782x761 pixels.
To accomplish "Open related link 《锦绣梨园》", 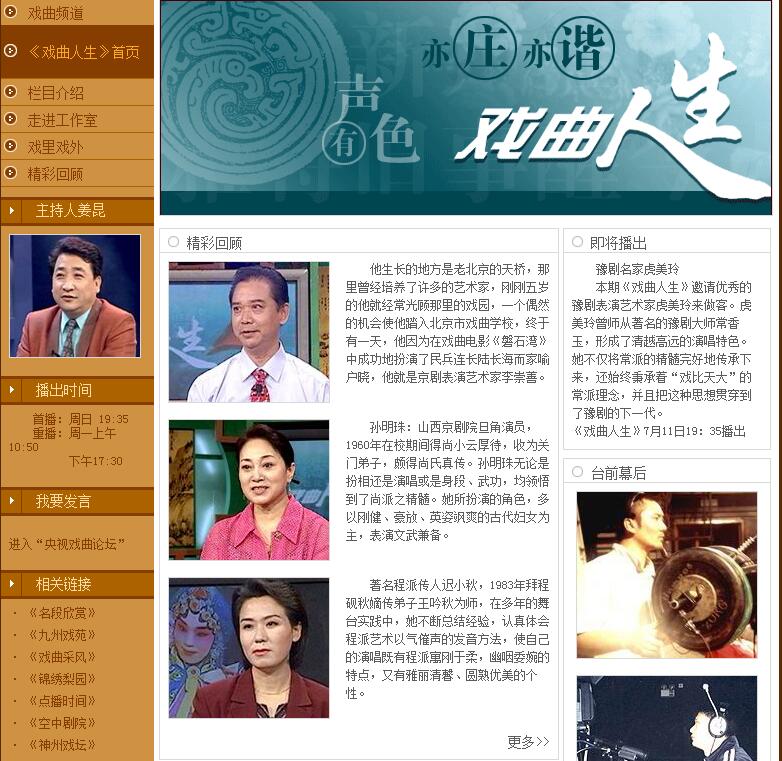I will click(62, 679).
